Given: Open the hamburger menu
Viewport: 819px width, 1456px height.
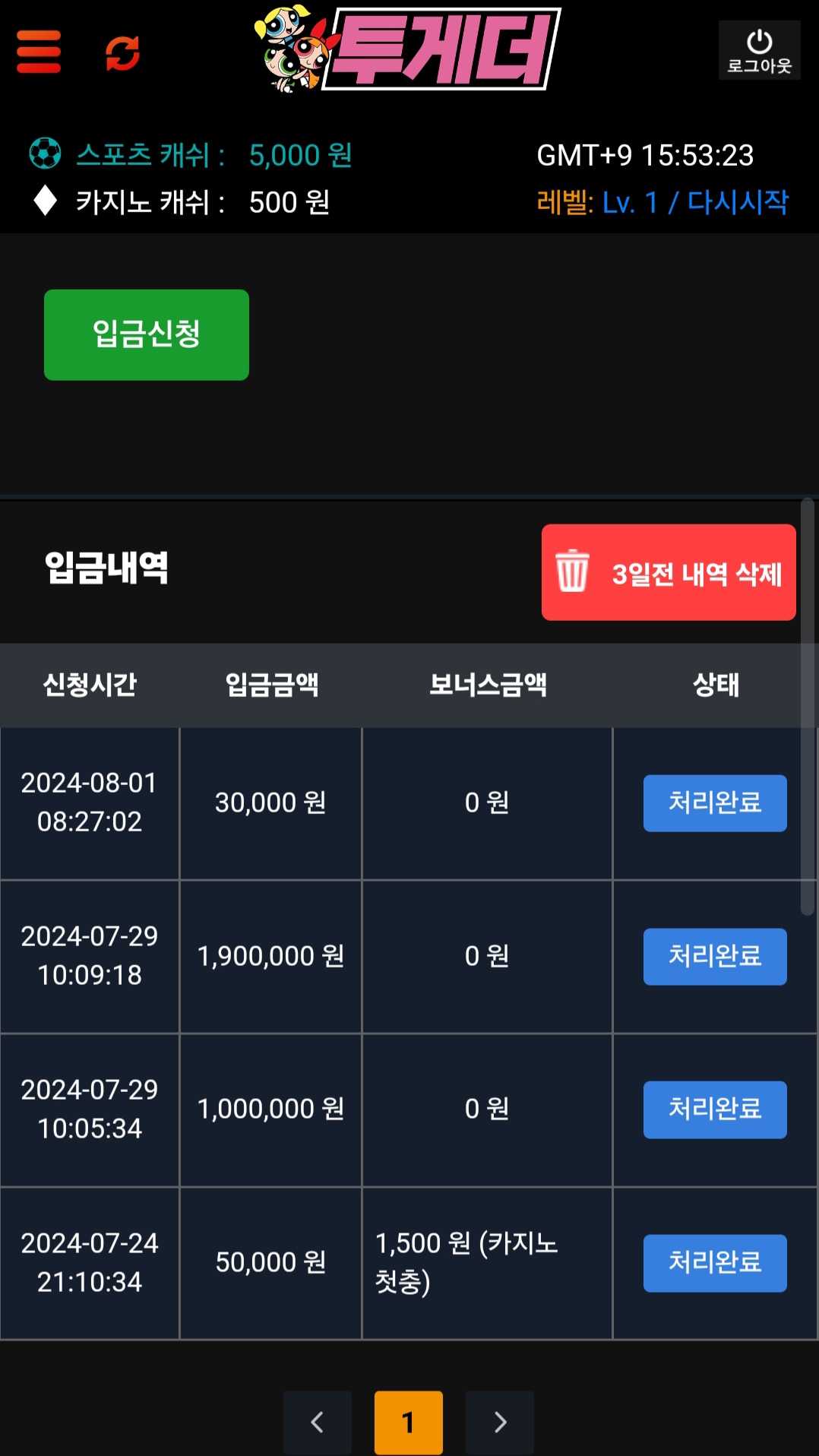Looking at the screenshot, I should (39, 52).
